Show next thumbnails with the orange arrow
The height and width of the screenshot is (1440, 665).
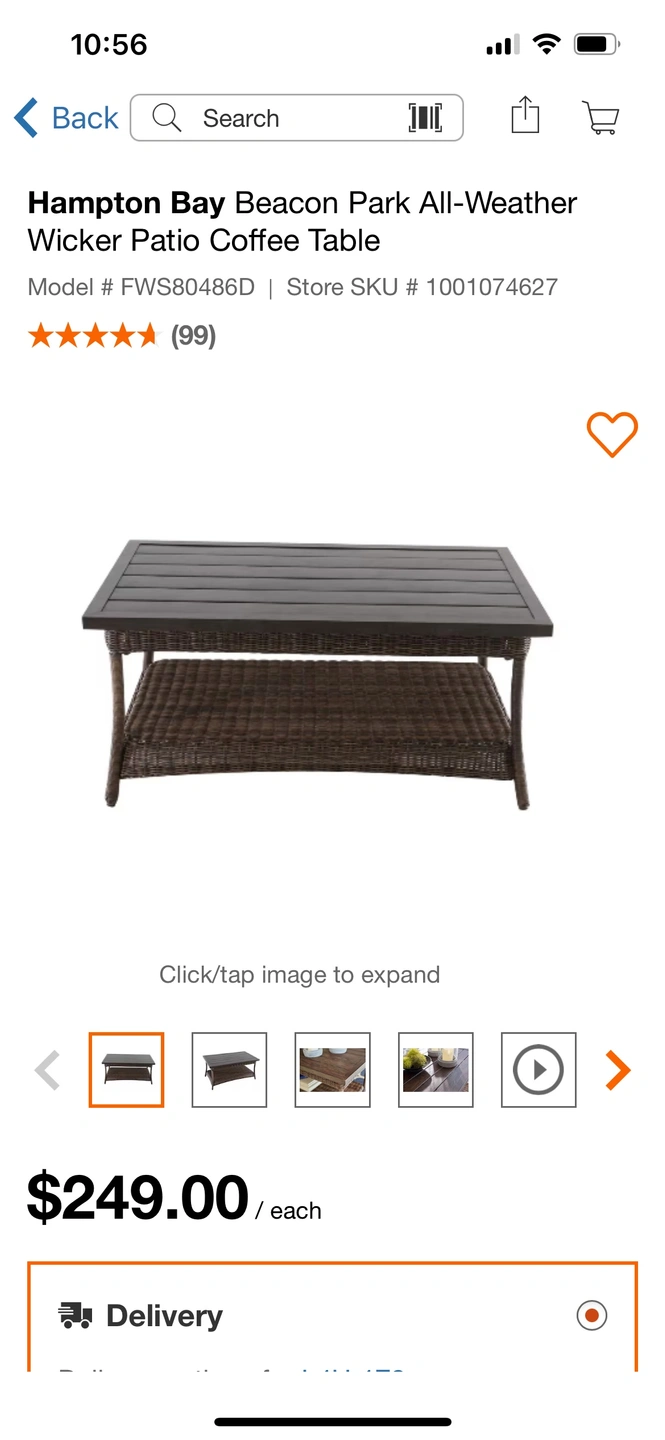(x=618, y=1070)
